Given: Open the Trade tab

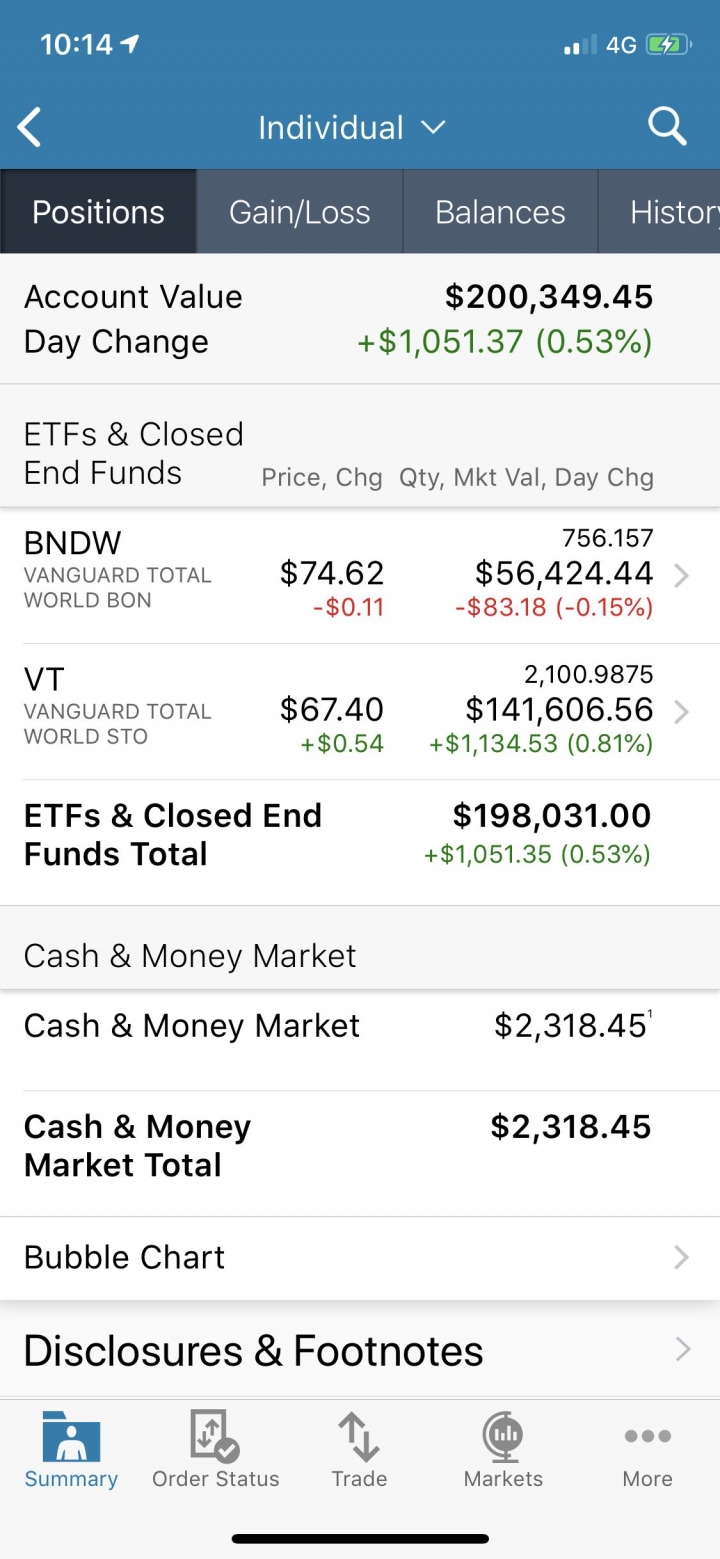Looking at the screenshot, I should tap(359, 1450).
